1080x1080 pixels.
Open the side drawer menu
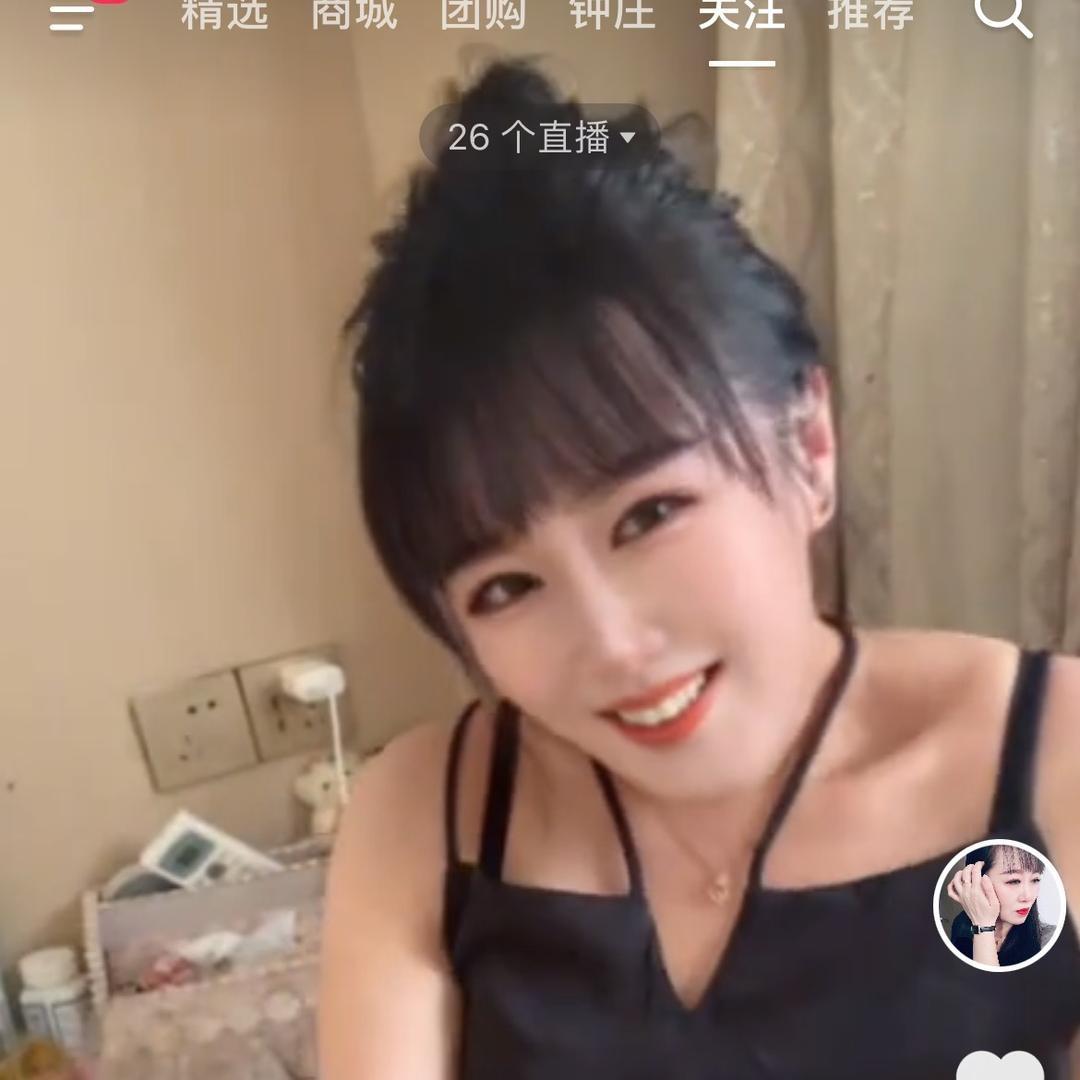pyautogui.click(x=72, y=15)
